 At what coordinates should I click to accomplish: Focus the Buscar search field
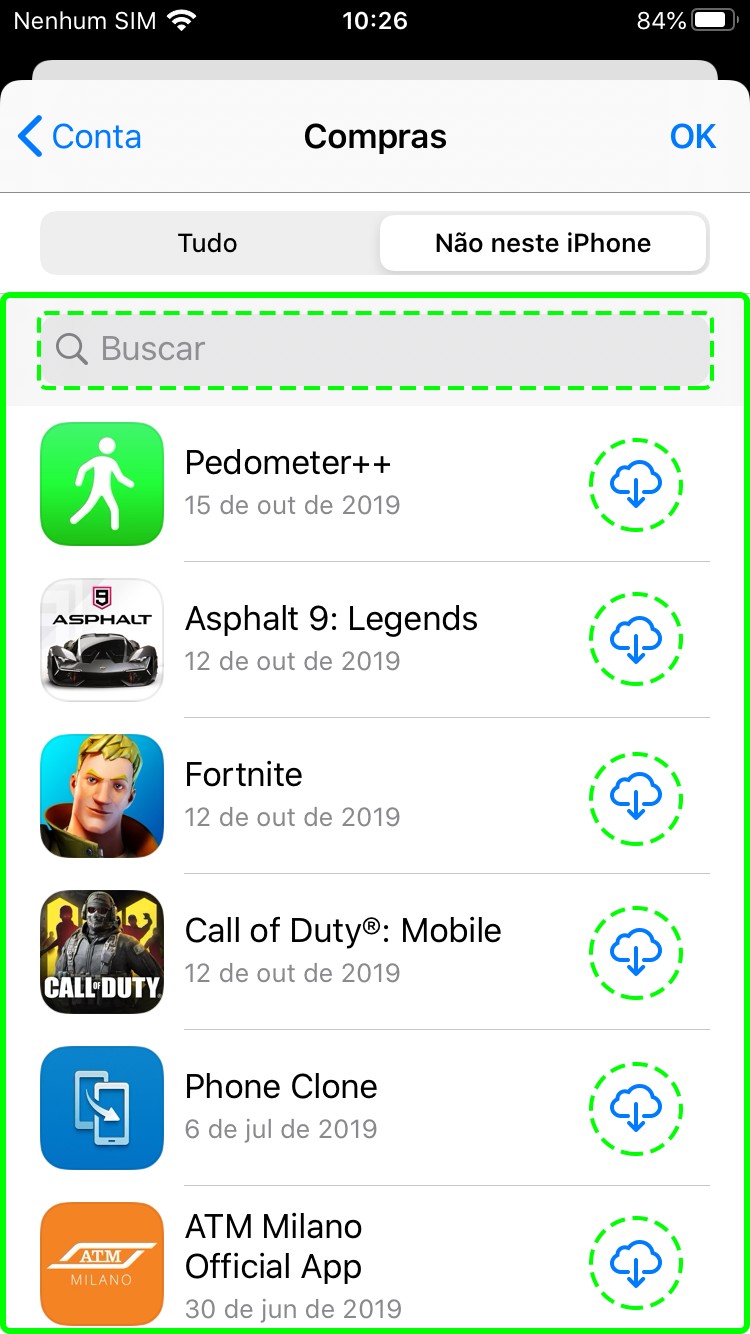[375, 349]
